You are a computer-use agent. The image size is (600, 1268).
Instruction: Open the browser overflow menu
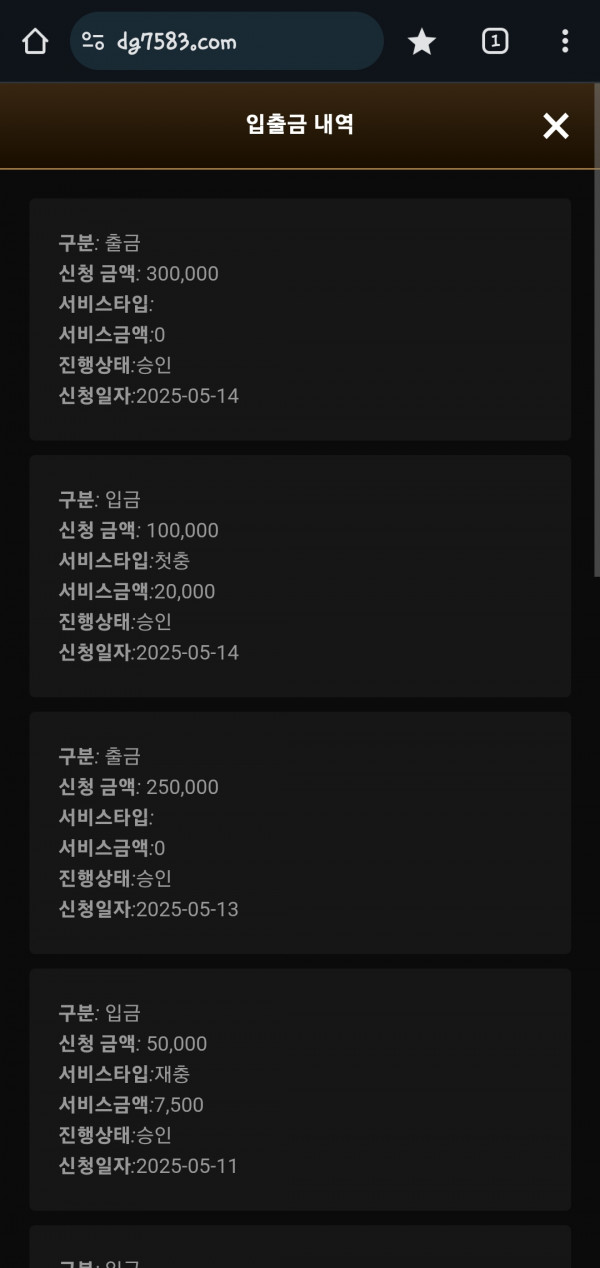[565, 41]
